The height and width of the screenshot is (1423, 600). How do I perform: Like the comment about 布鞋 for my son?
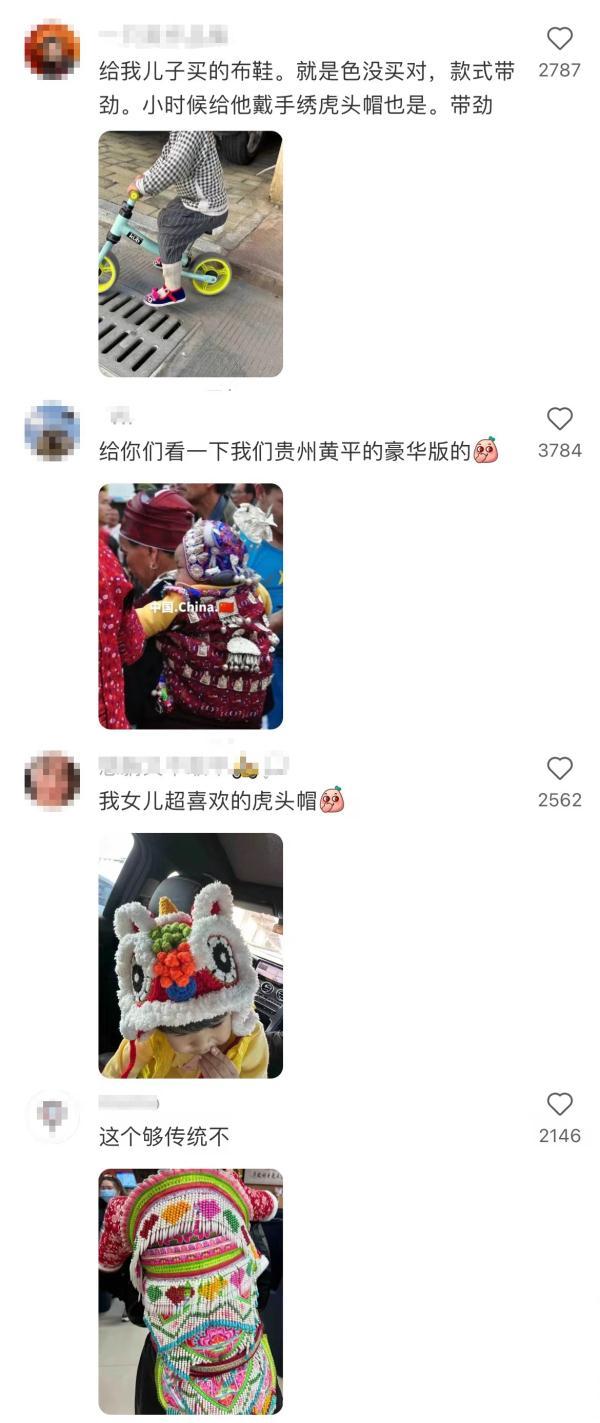coord(559,39)
